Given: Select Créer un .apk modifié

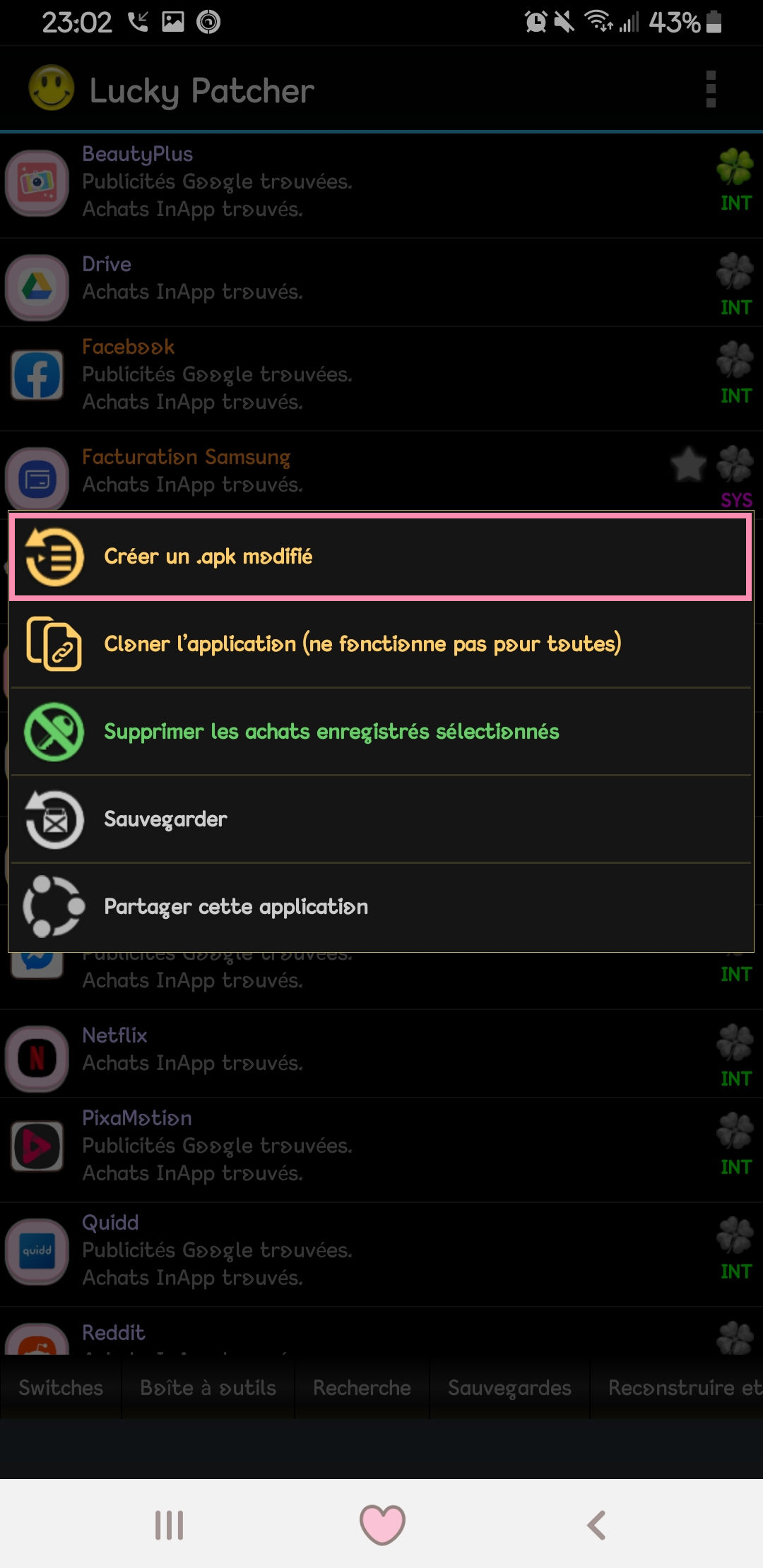Looking at the screenshot, I should [x=381, y=557].
